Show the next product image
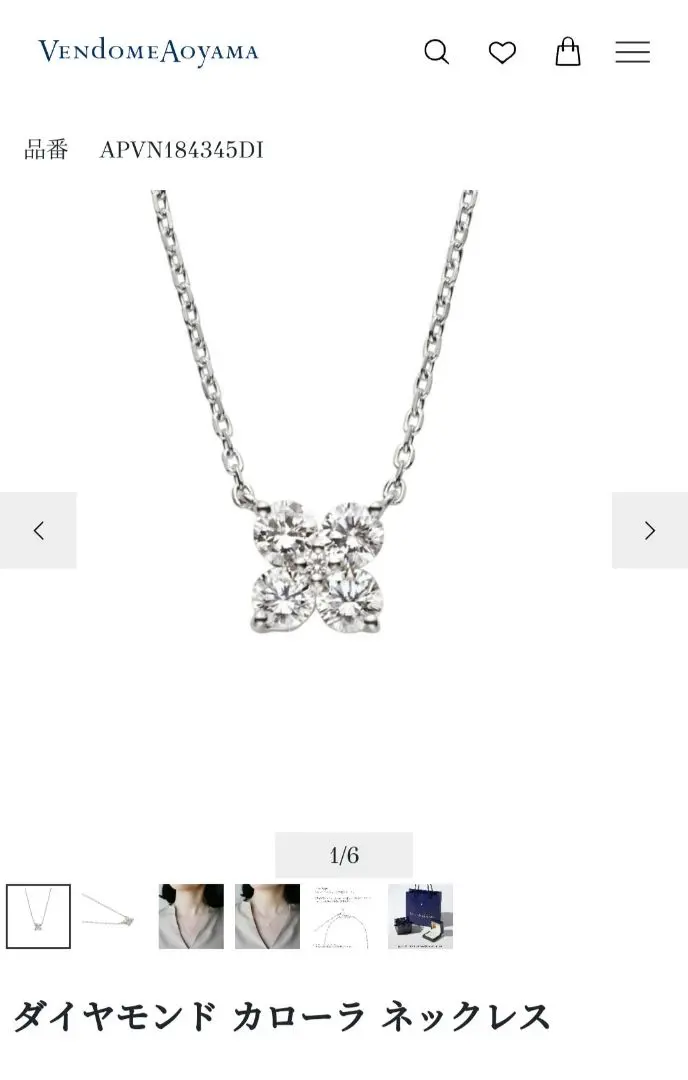The width and height of the screenshot is (688, 1080). pos(650,530)
